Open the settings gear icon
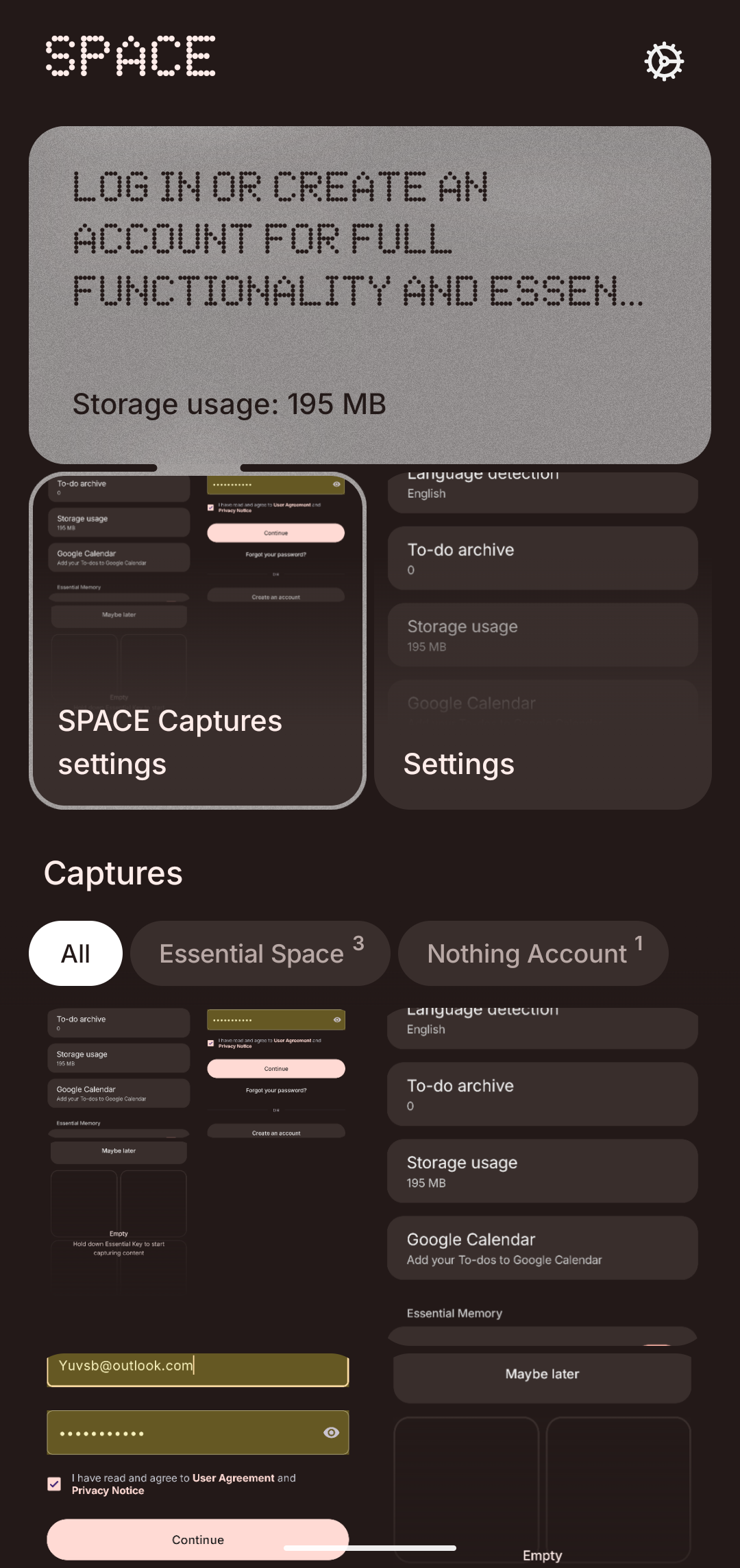740x1568 pixels. coord(664,62)
